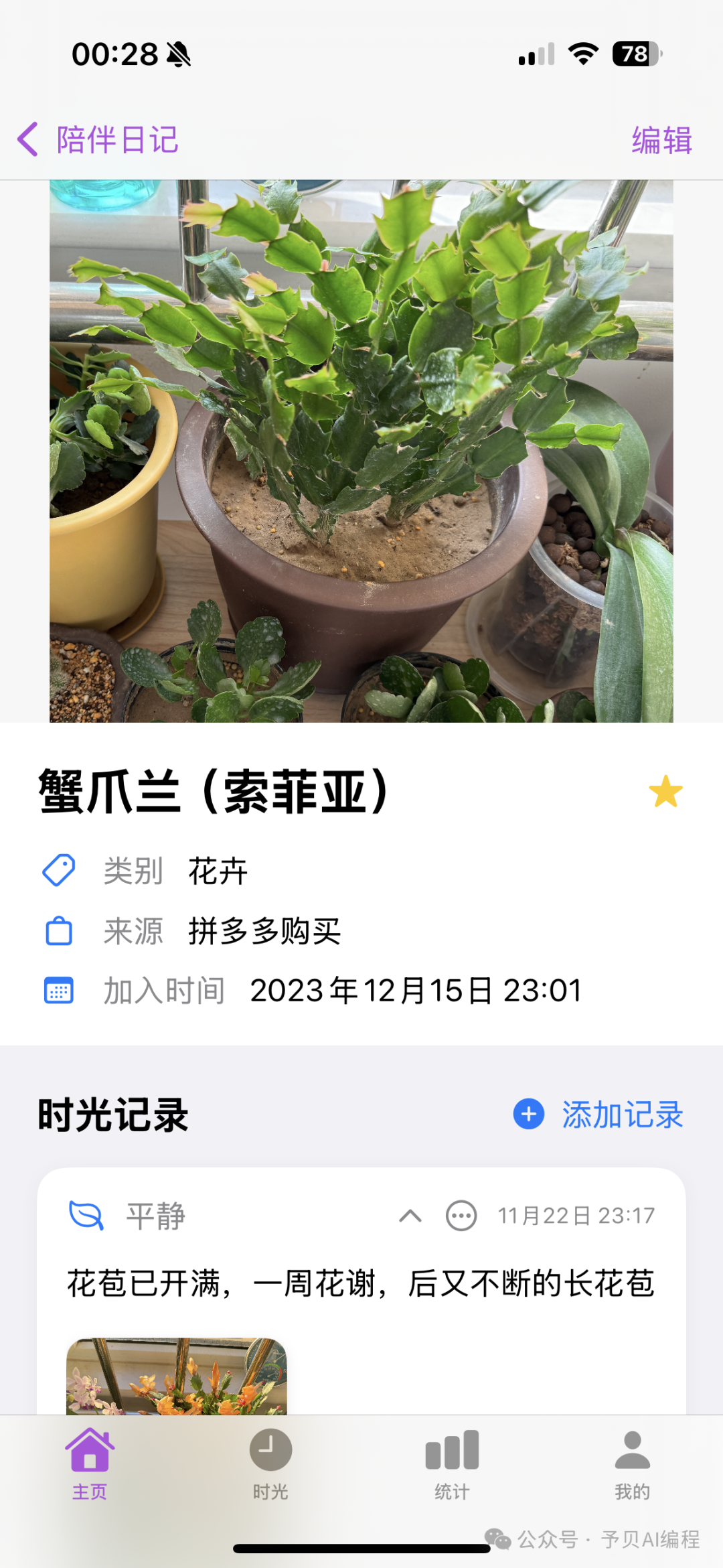Go to the 我的 tab

[632, 1462]
